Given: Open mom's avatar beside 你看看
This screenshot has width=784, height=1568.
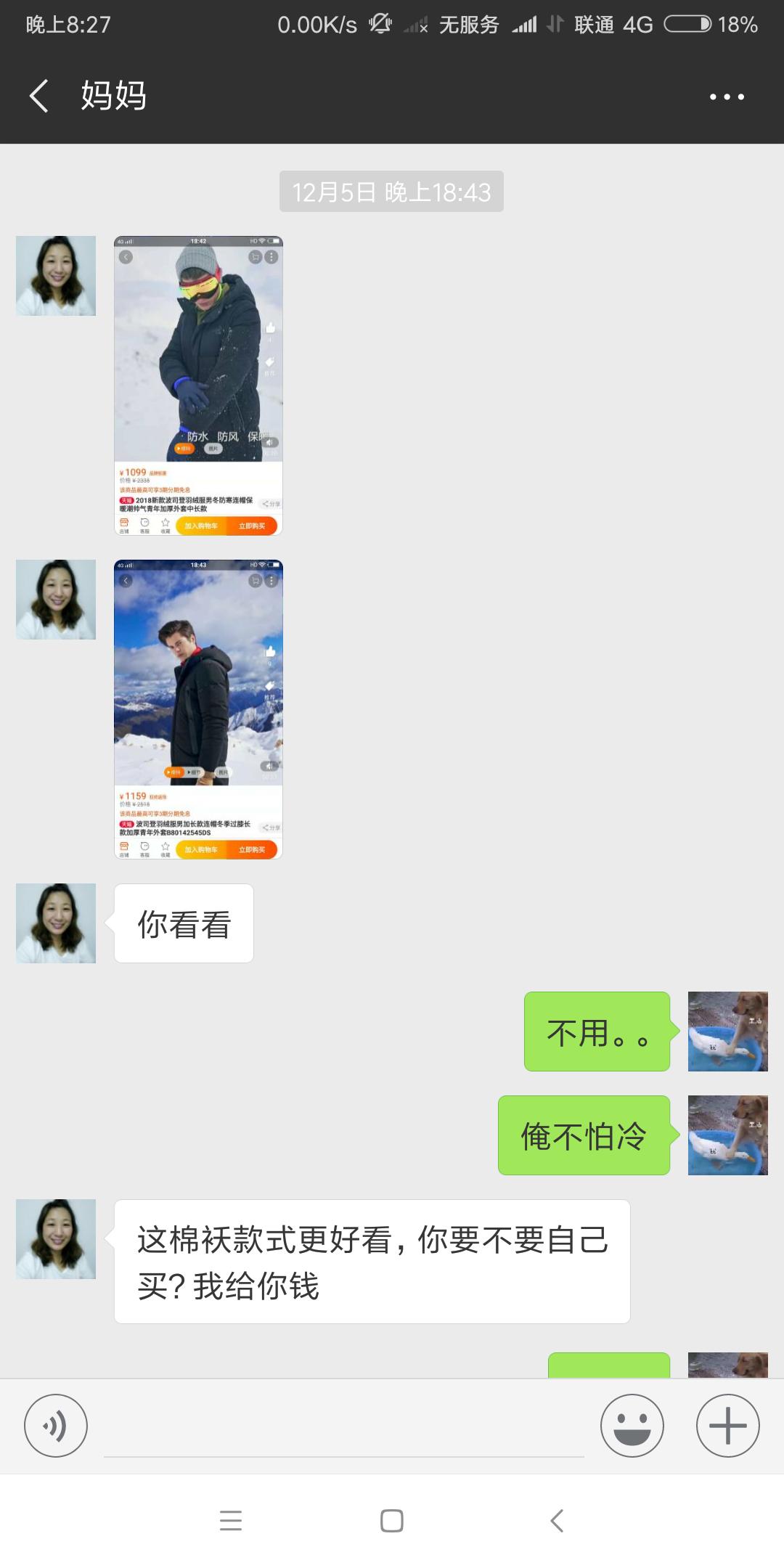Looking at the screenshot, I should pos(56,923).
